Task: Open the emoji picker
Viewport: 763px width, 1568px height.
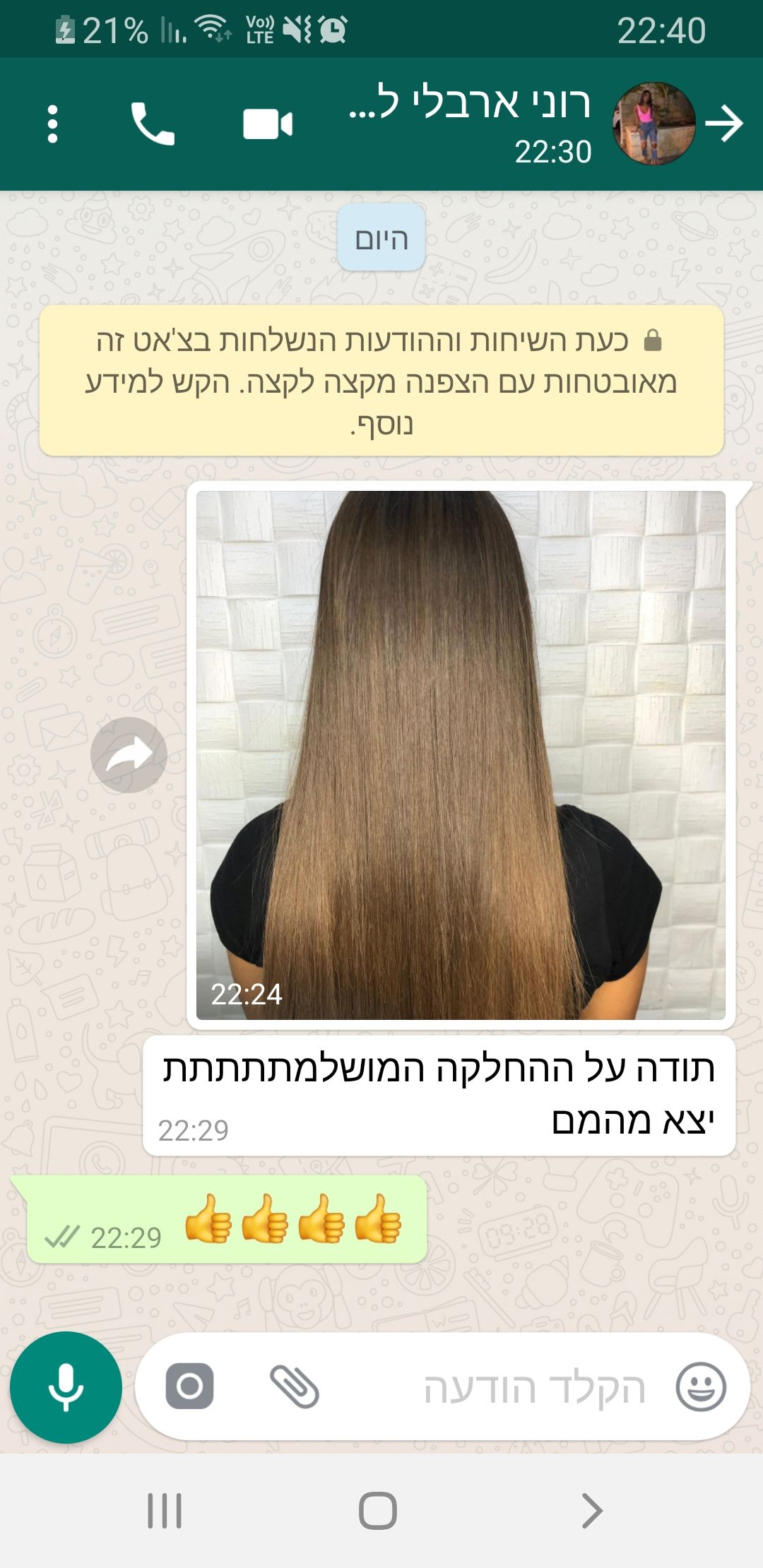Action: 701,1387
